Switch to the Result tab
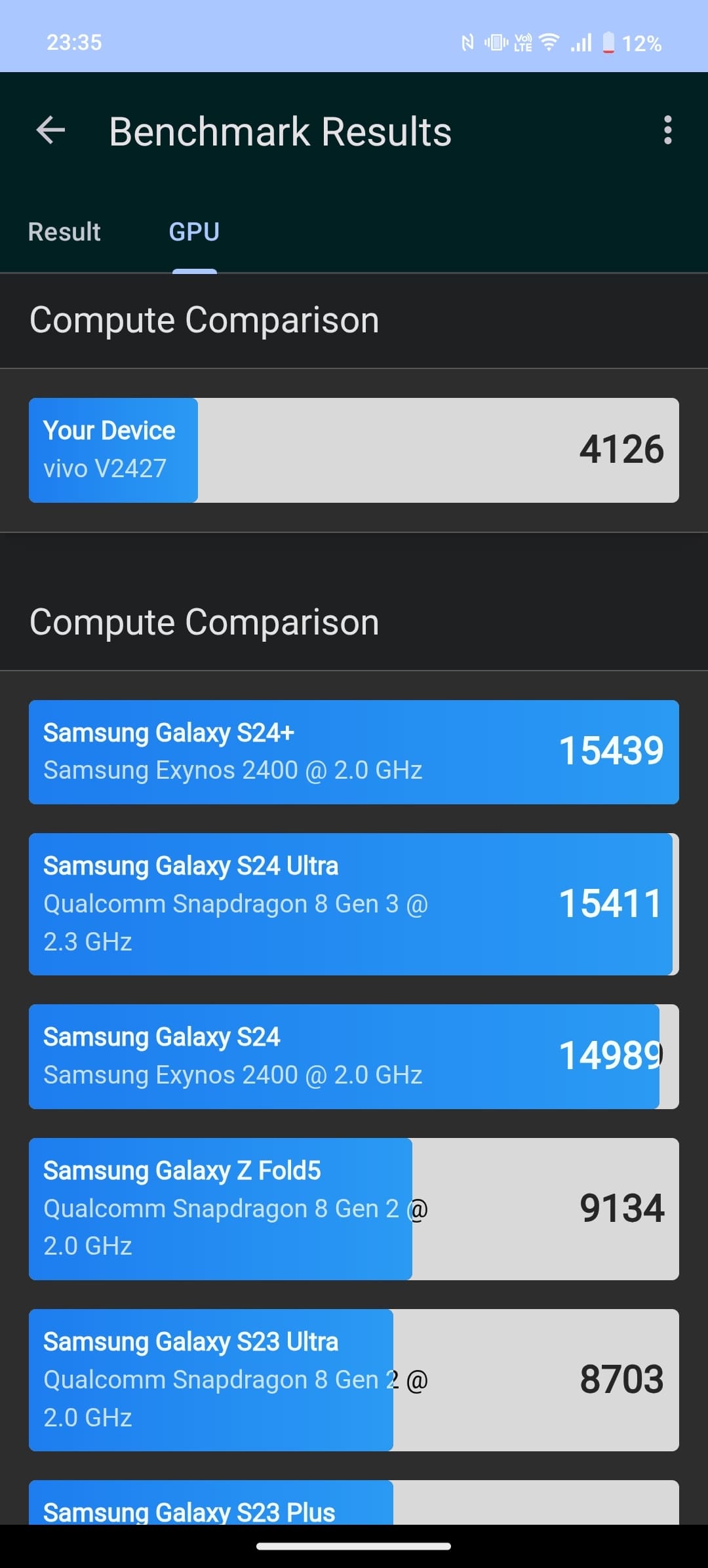Screen dimensions: 708x1568 [64, 232]
